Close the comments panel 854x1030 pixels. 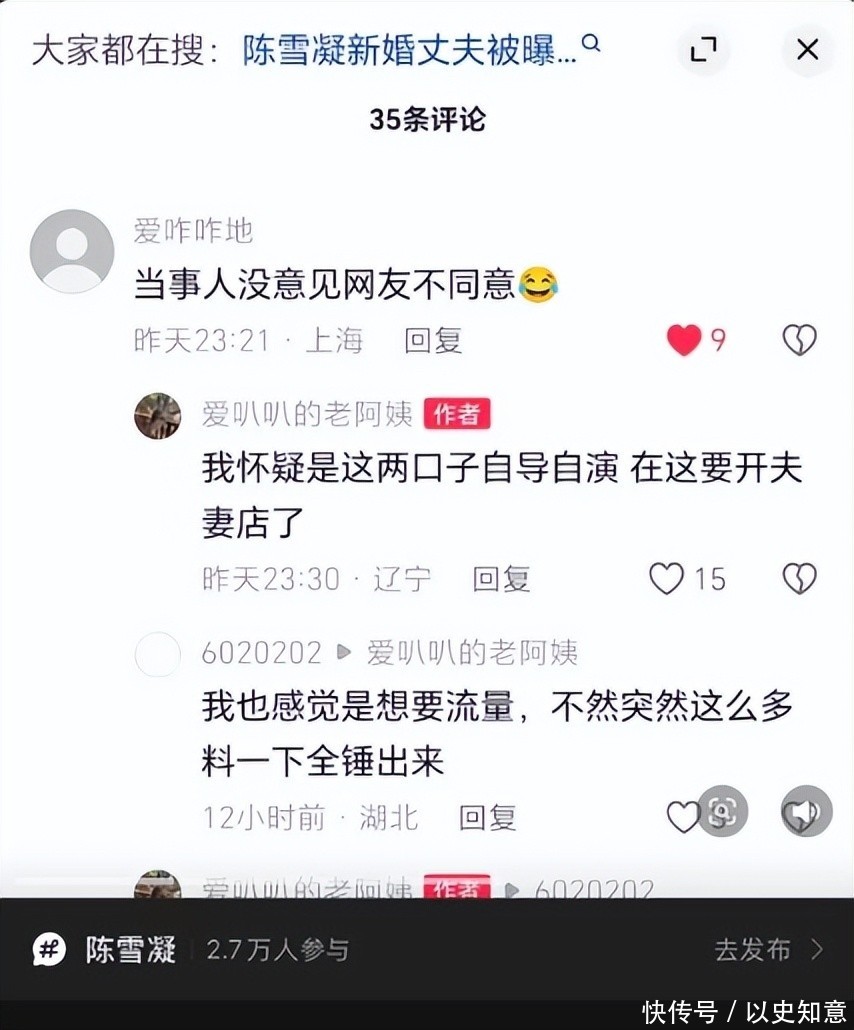[x=807, y=49]
